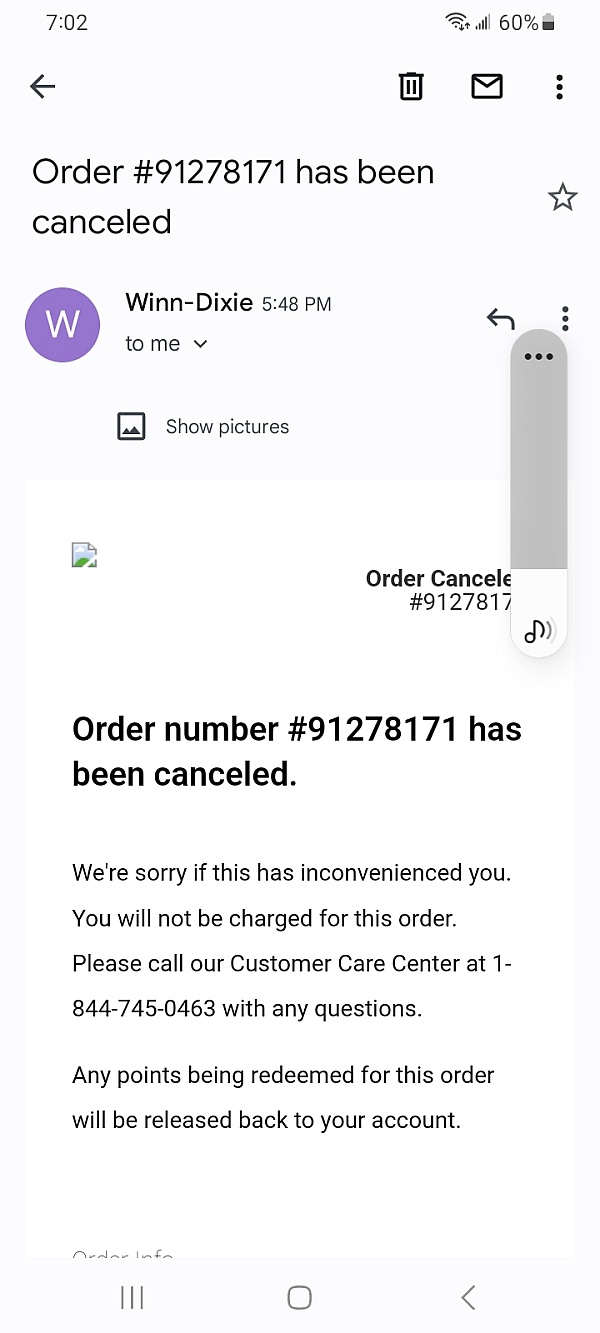Star this canceled order email

563,197
